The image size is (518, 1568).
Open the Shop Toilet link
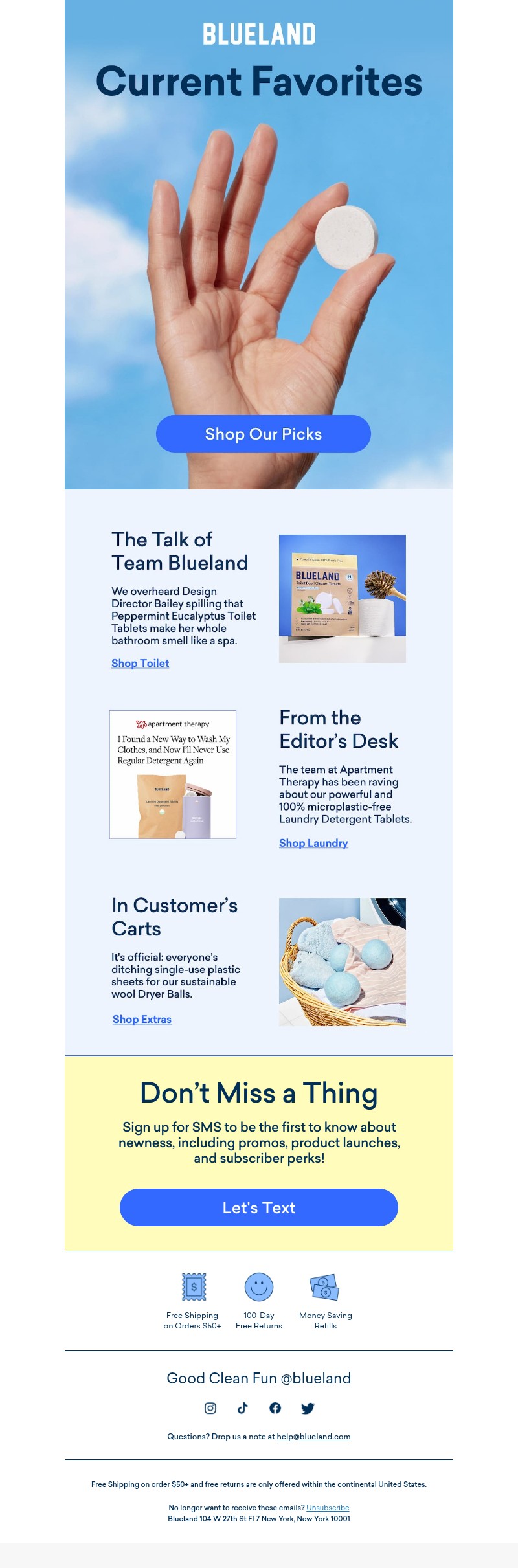tap(140, 663)
